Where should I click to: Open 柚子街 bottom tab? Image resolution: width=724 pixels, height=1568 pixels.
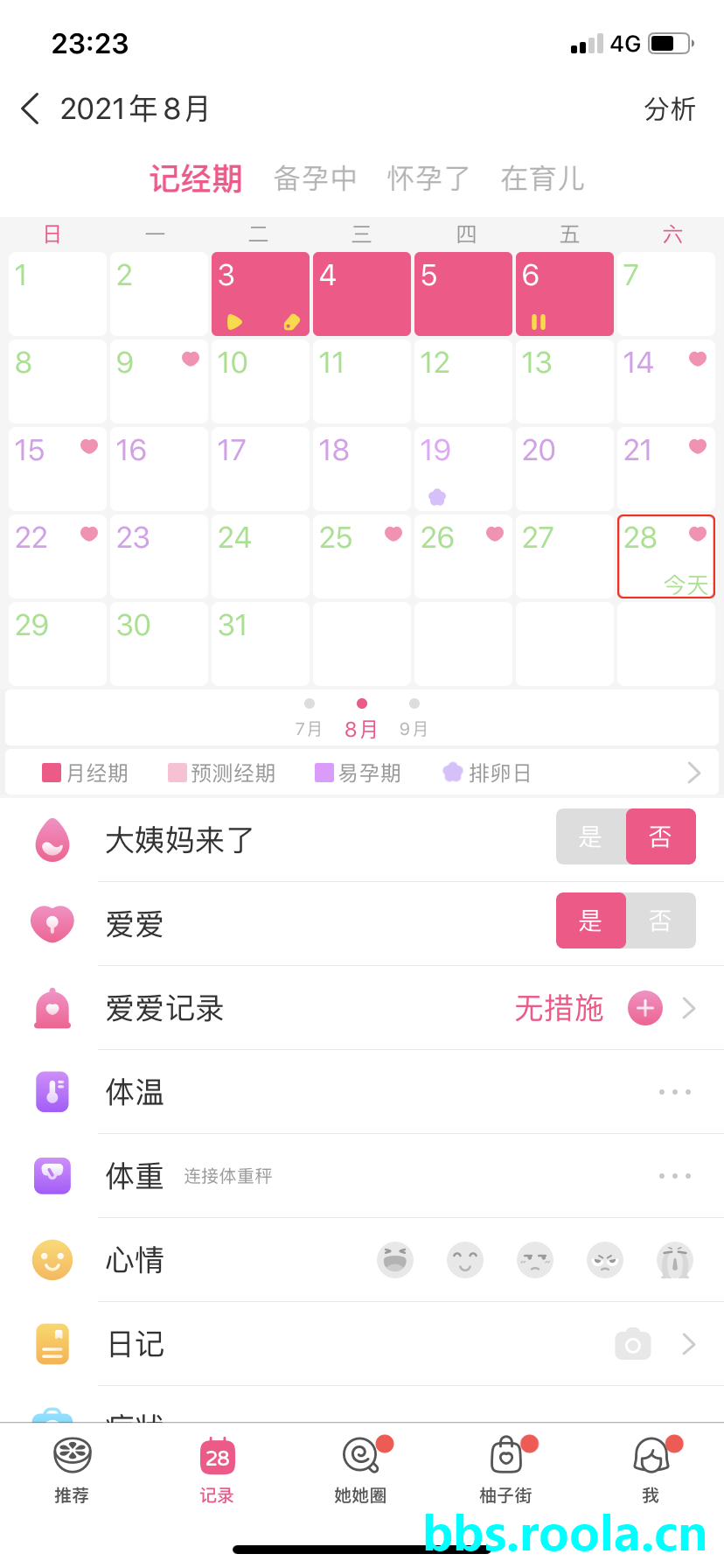click(506, 1470)
